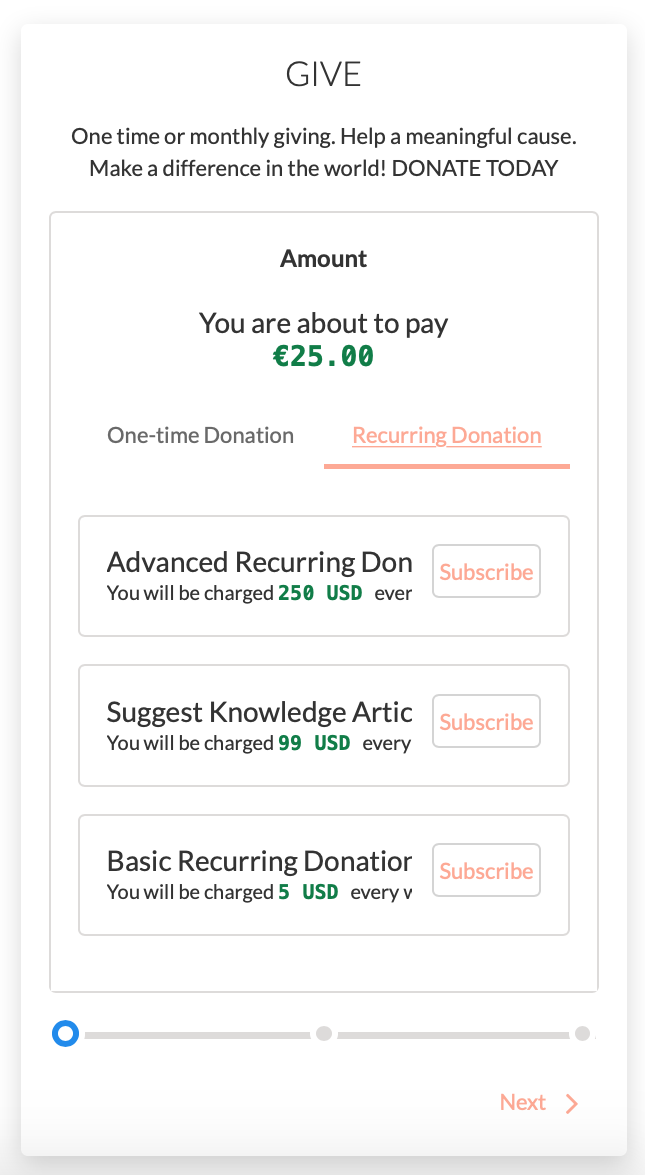Subscribe to Advanced Recurring Donation plan
645x1175 pixels.
[486, 572]
